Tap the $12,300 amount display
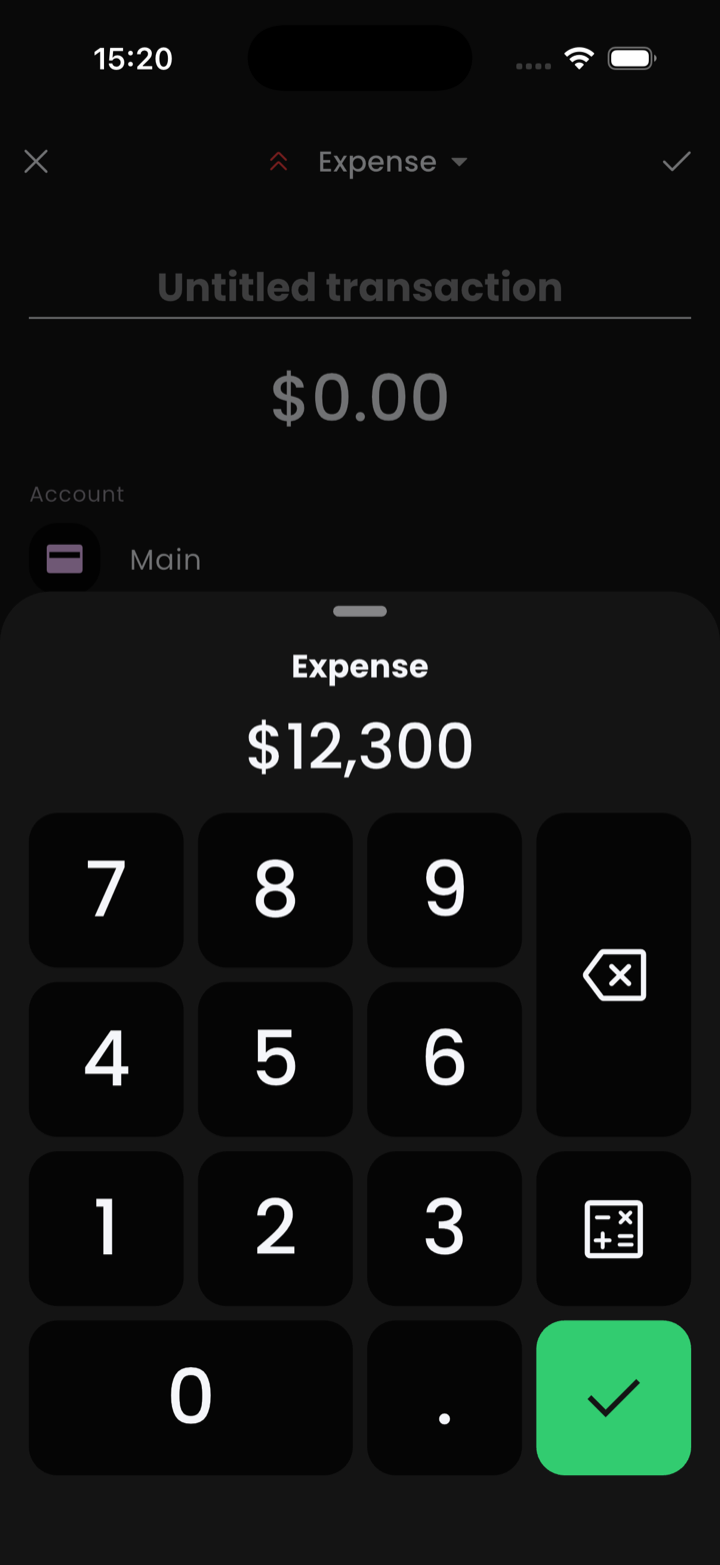720x1565 pixels. coord(360,744)
